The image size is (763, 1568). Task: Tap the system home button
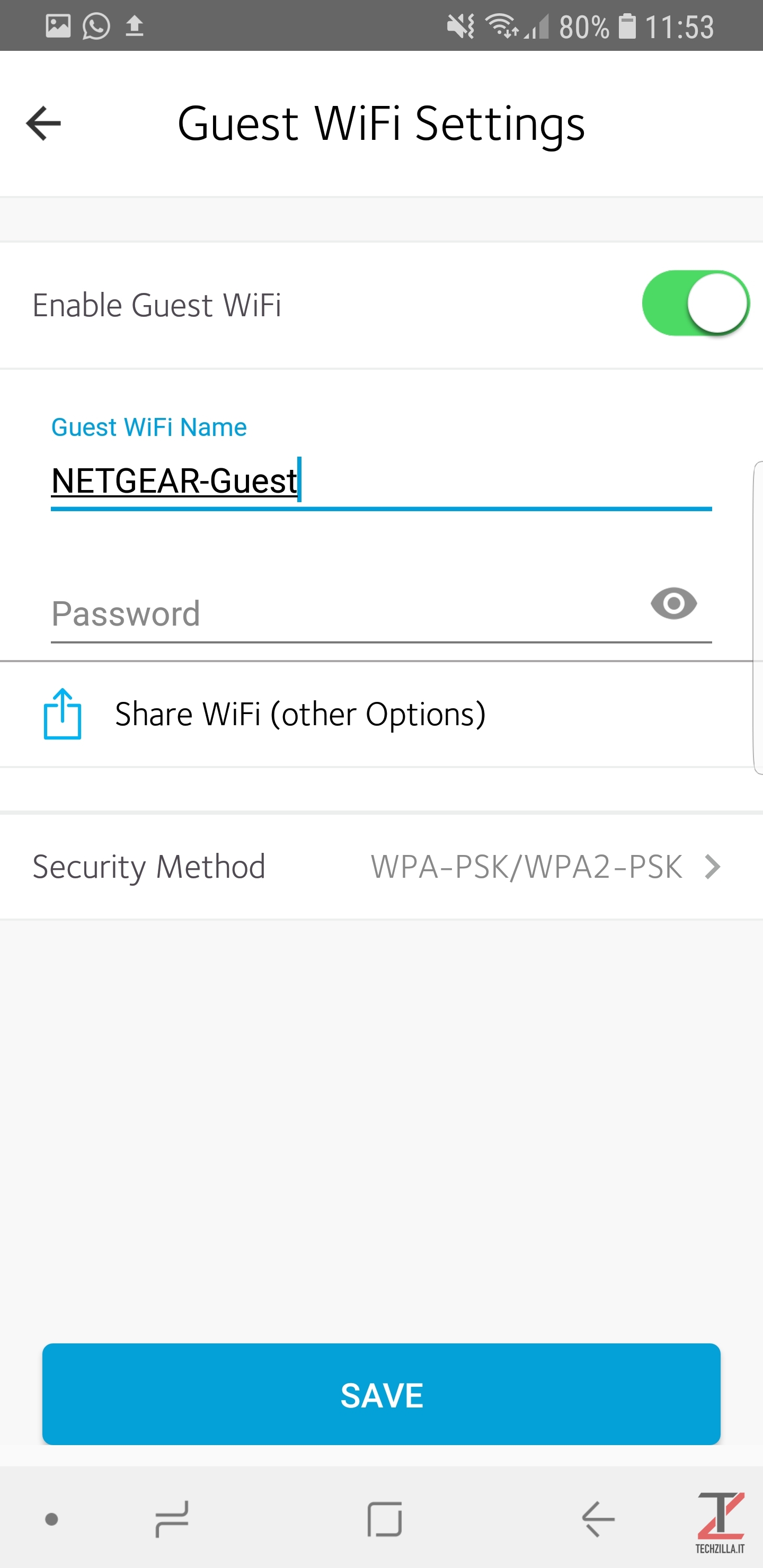pos(385,1519)
